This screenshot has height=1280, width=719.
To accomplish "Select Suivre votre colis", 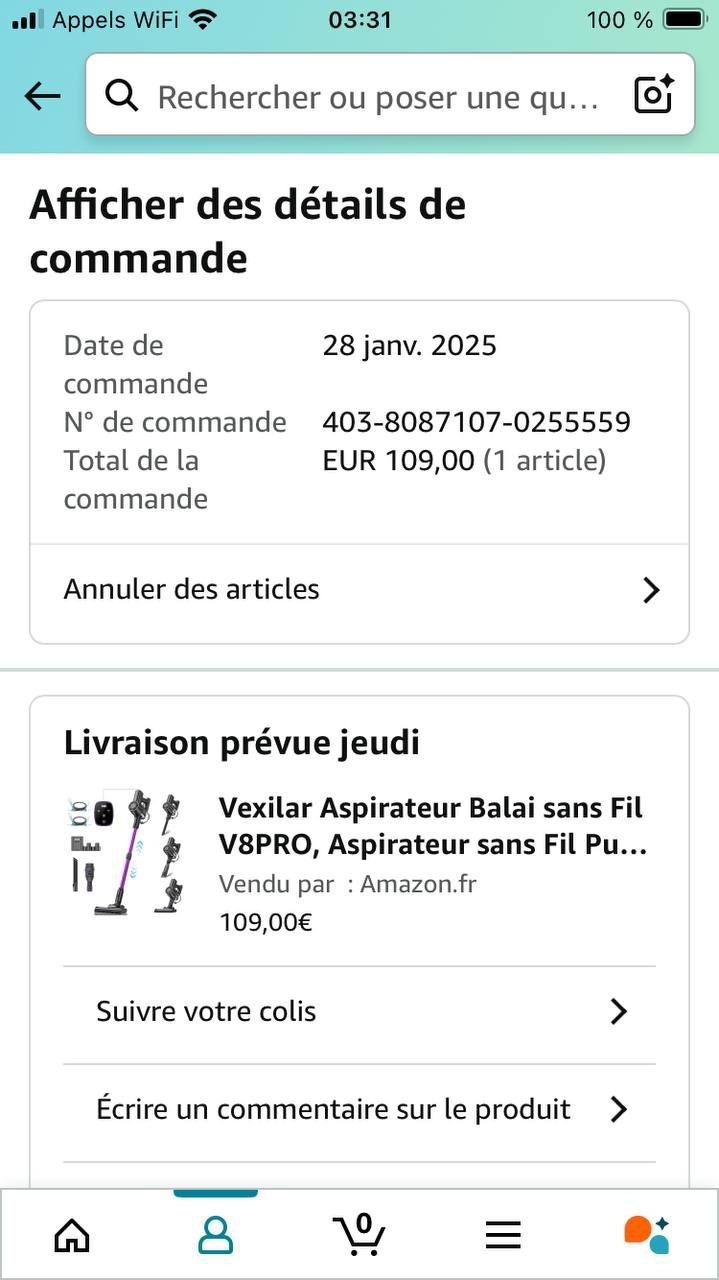I will [x=360, y=1012].
